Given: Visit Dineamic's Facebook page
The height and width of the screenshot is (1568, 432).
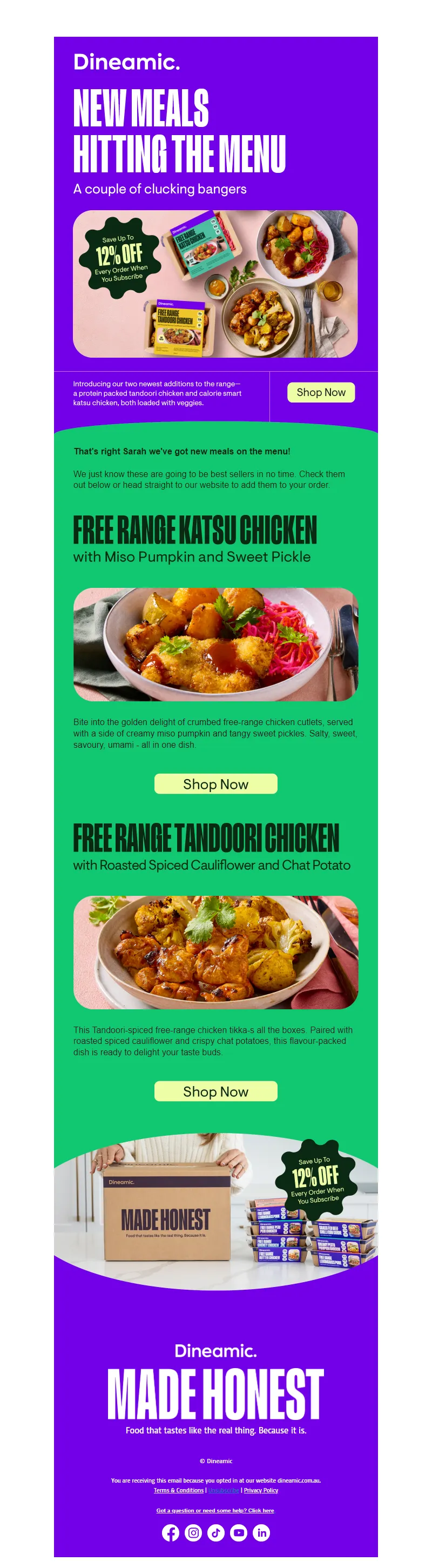Looking at the screenshot, I should tap(170, 1533).
